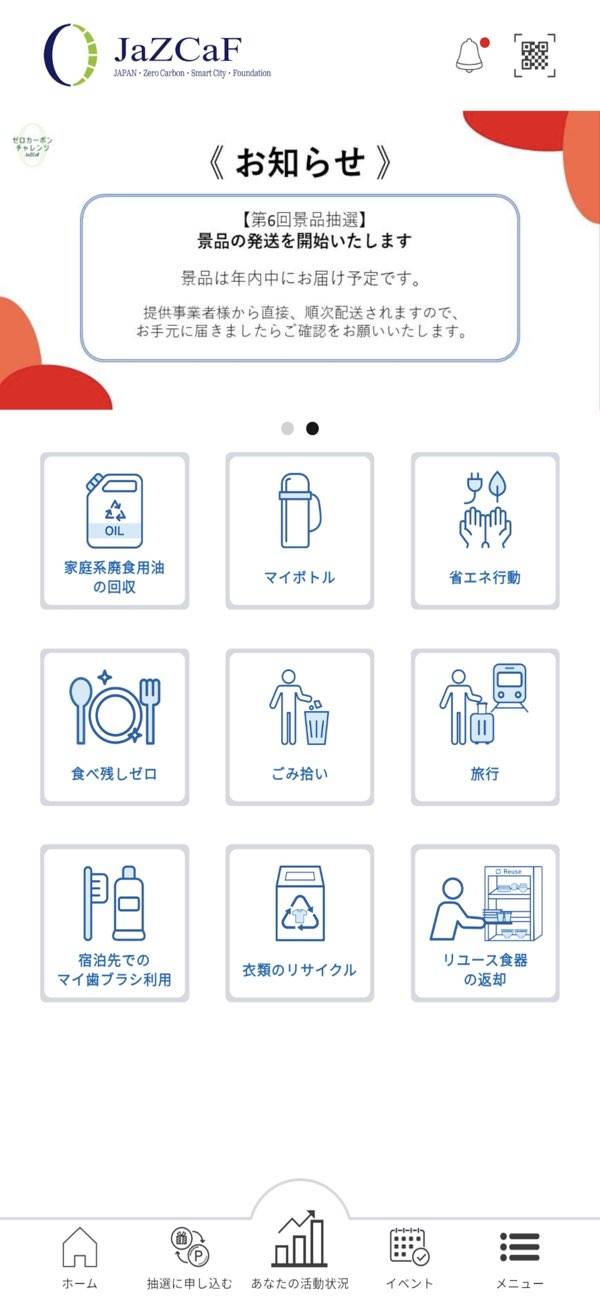
Task: Open the QR code scanner
Action: click(x=535, y=56)
